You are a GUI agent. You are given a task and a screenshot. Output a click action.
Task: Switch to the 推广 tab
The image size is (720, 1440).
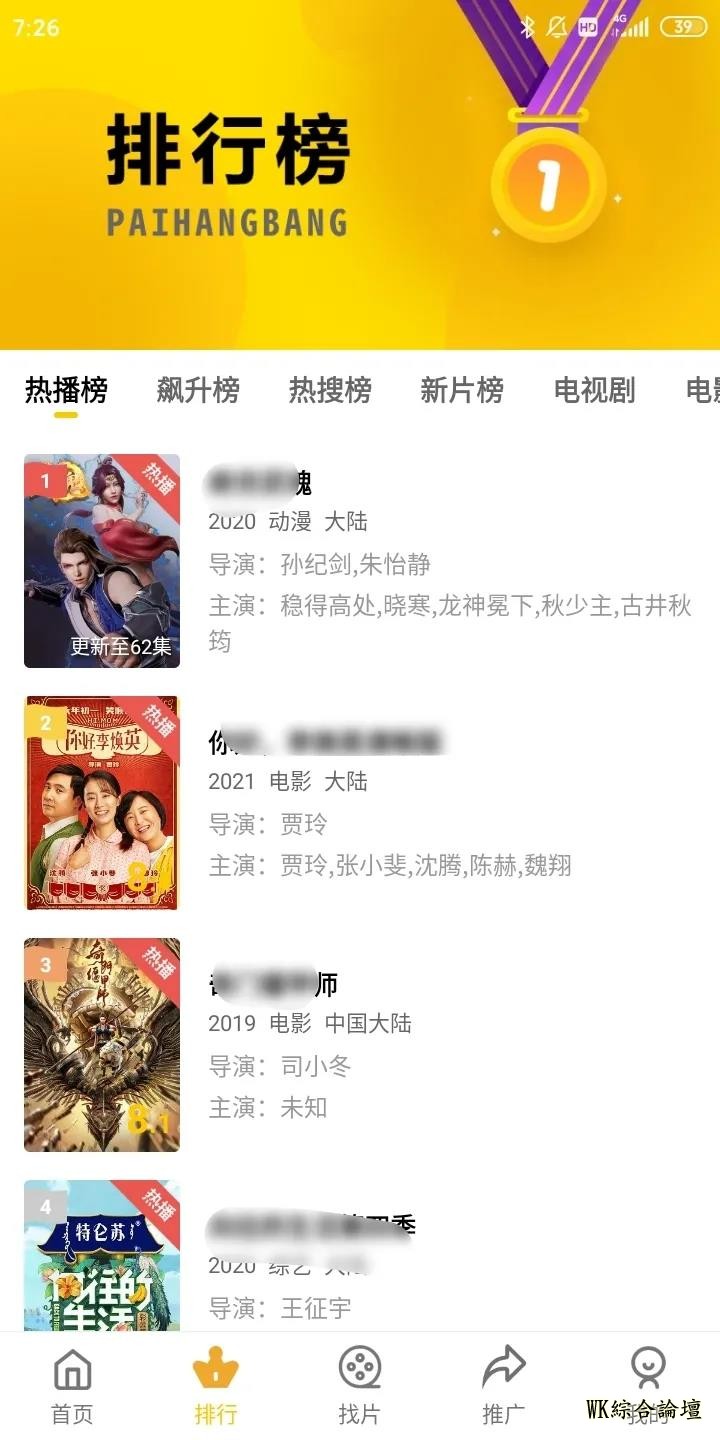(x=503, y=1385)
